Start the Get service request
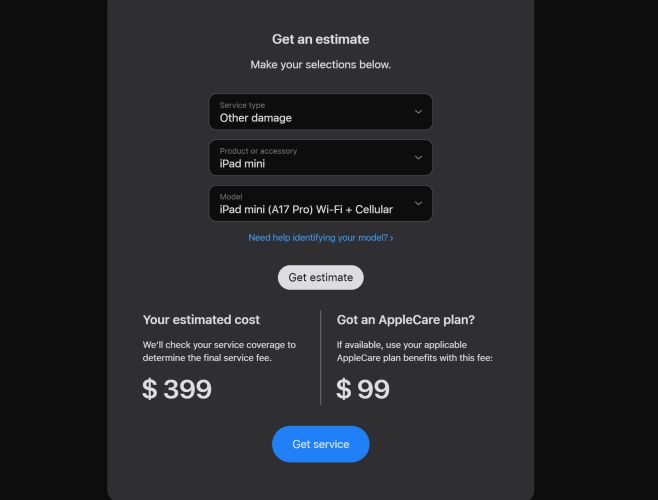The image size is (658, 500). pyautogui.click(x=320, y=444)
